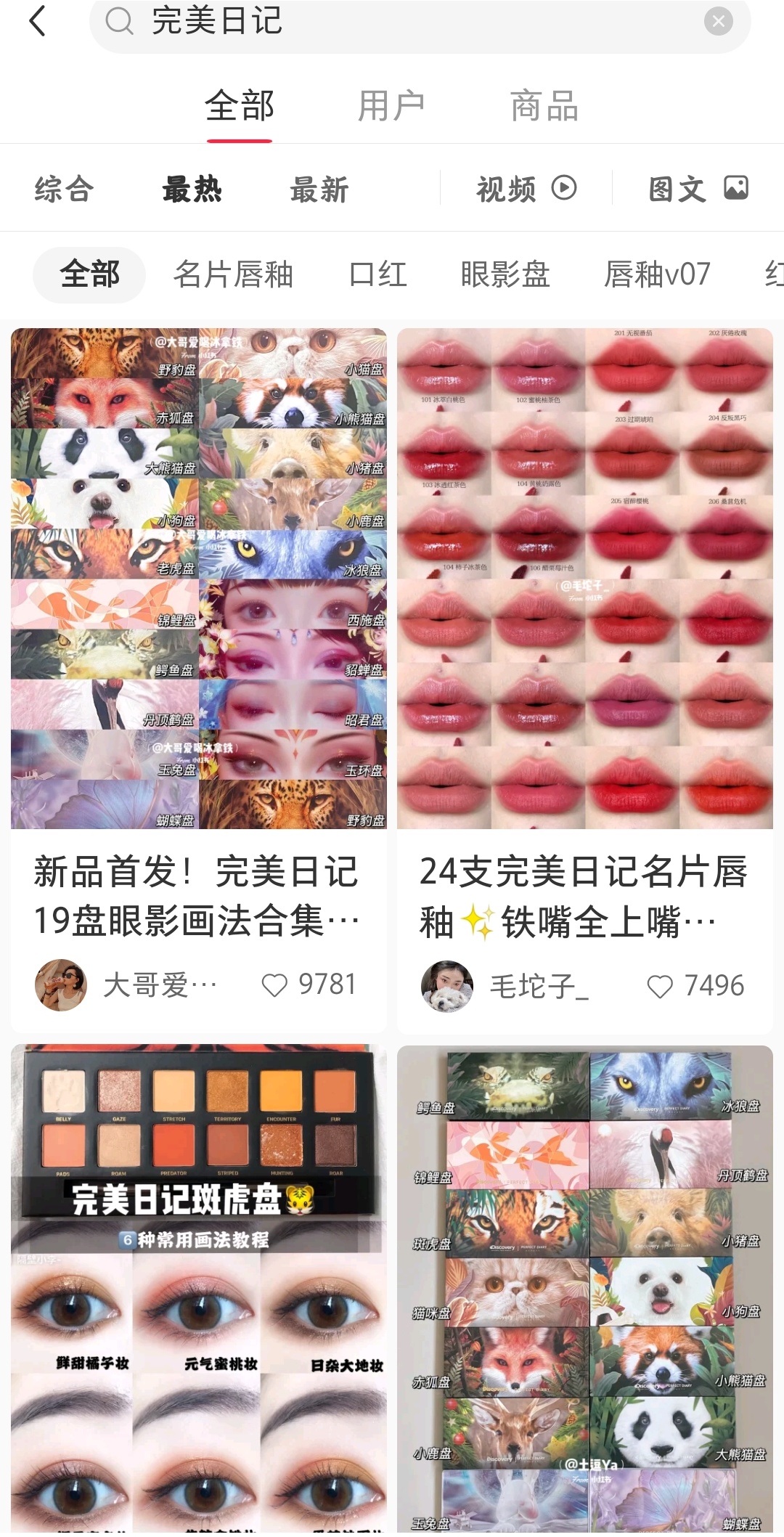
Task: Click the magnifier icon in search bar
Action: coord(118,23)
